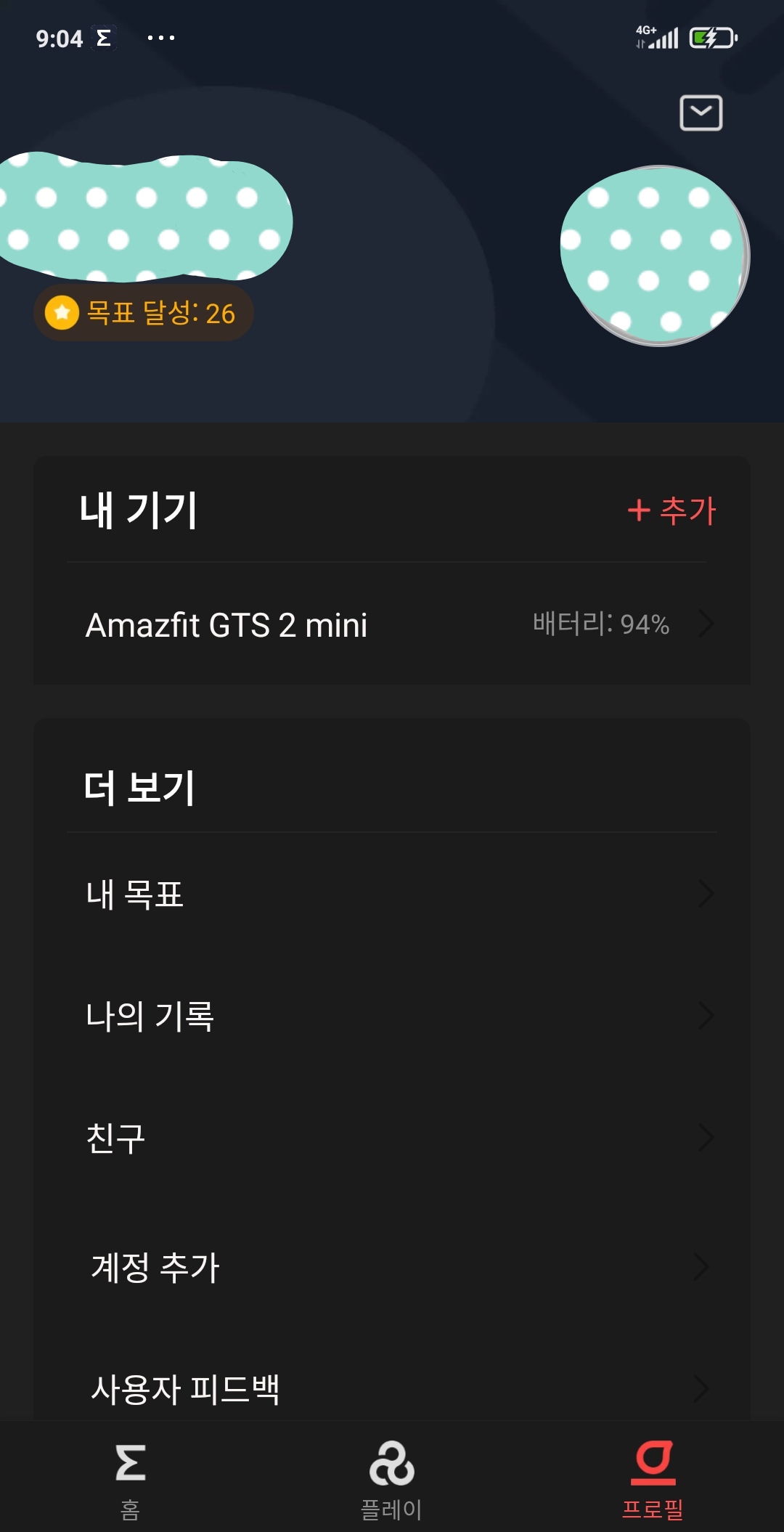This screenshot has width=784, height=1532.
Task: Open the 친구 list
Action: [x=392, y=1138]
